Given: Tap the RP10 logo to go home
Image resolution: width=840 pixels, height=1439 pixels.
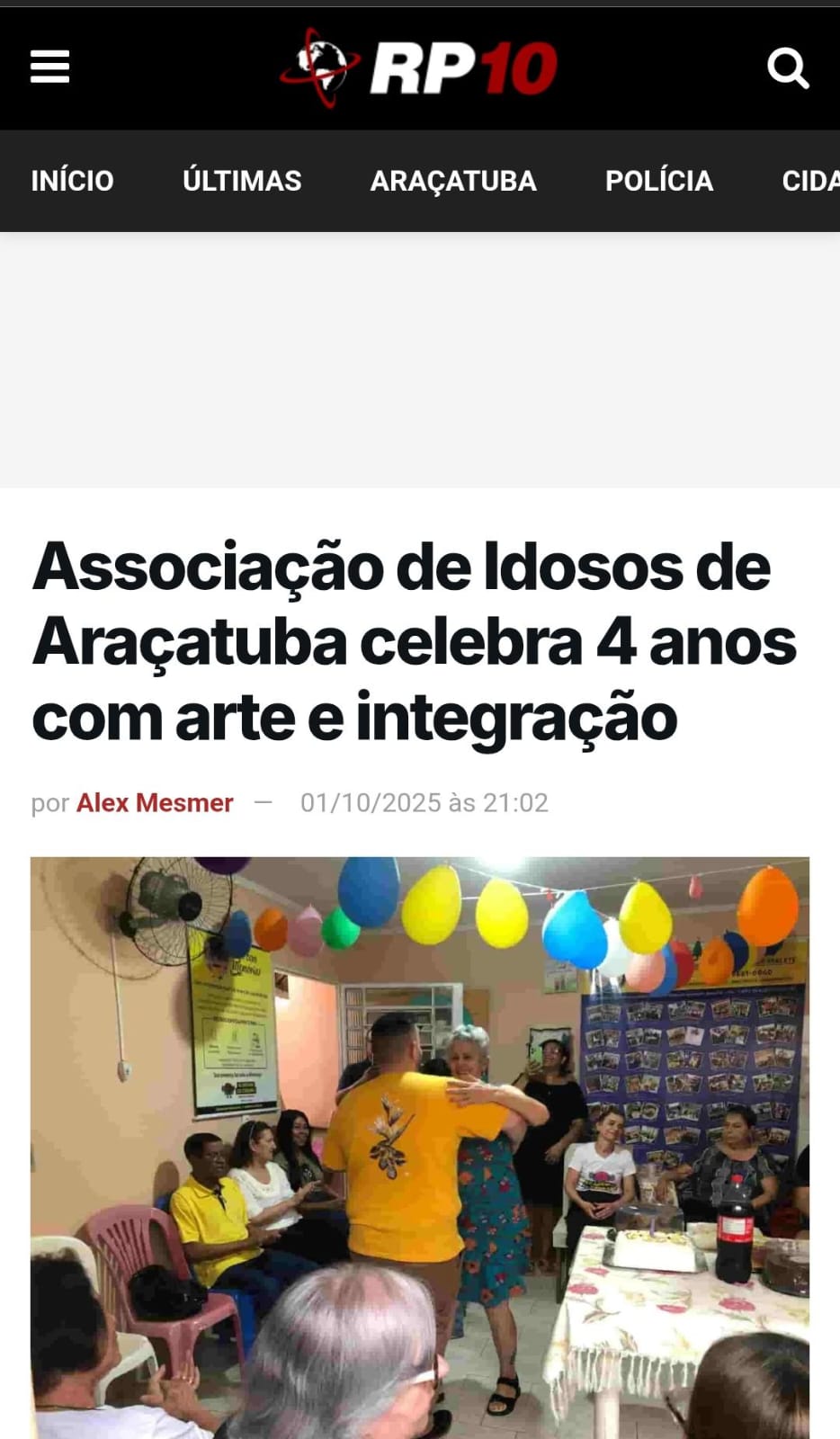Looking at the screenshot, I should tap(419, 68).
